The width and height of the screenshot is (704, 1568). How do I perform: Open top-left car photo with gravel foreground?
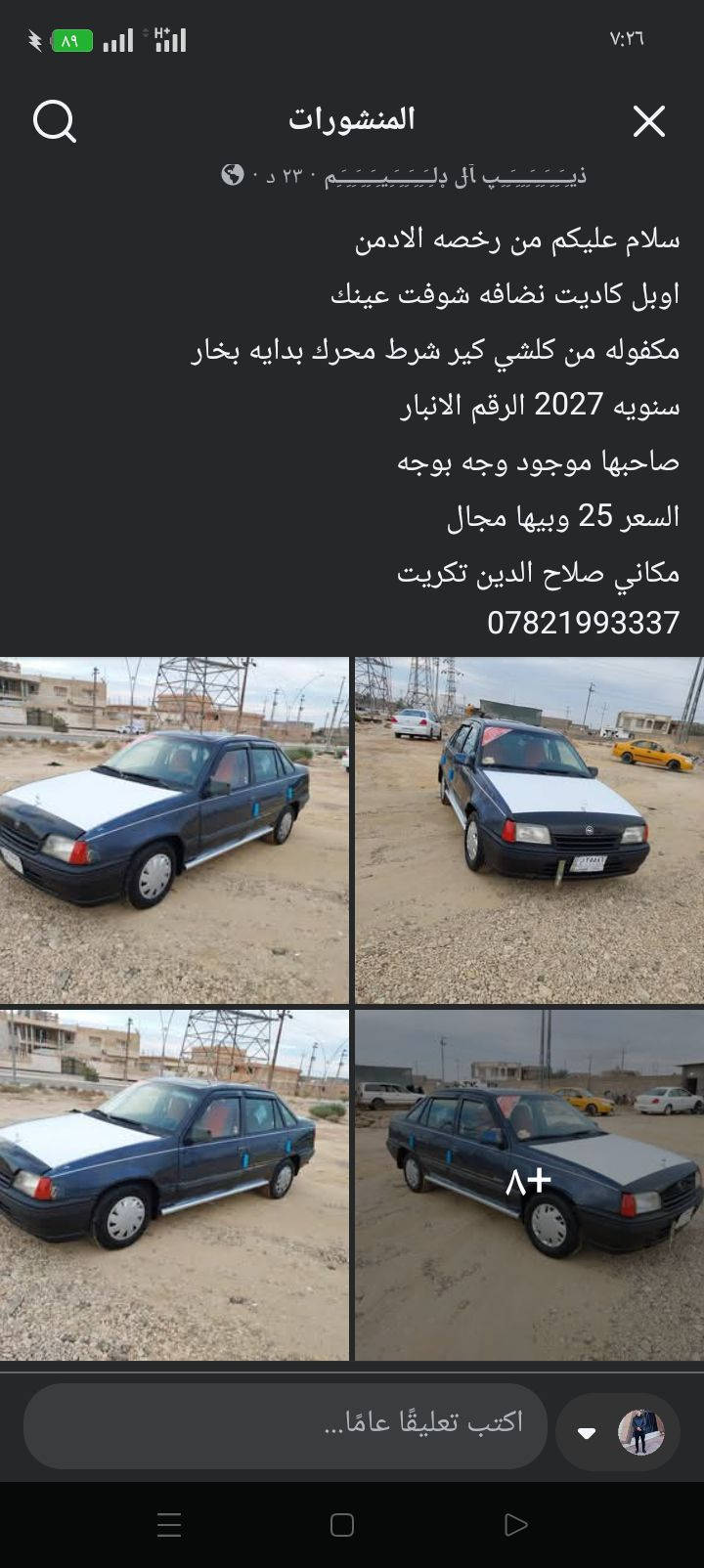tap(174, 830)
